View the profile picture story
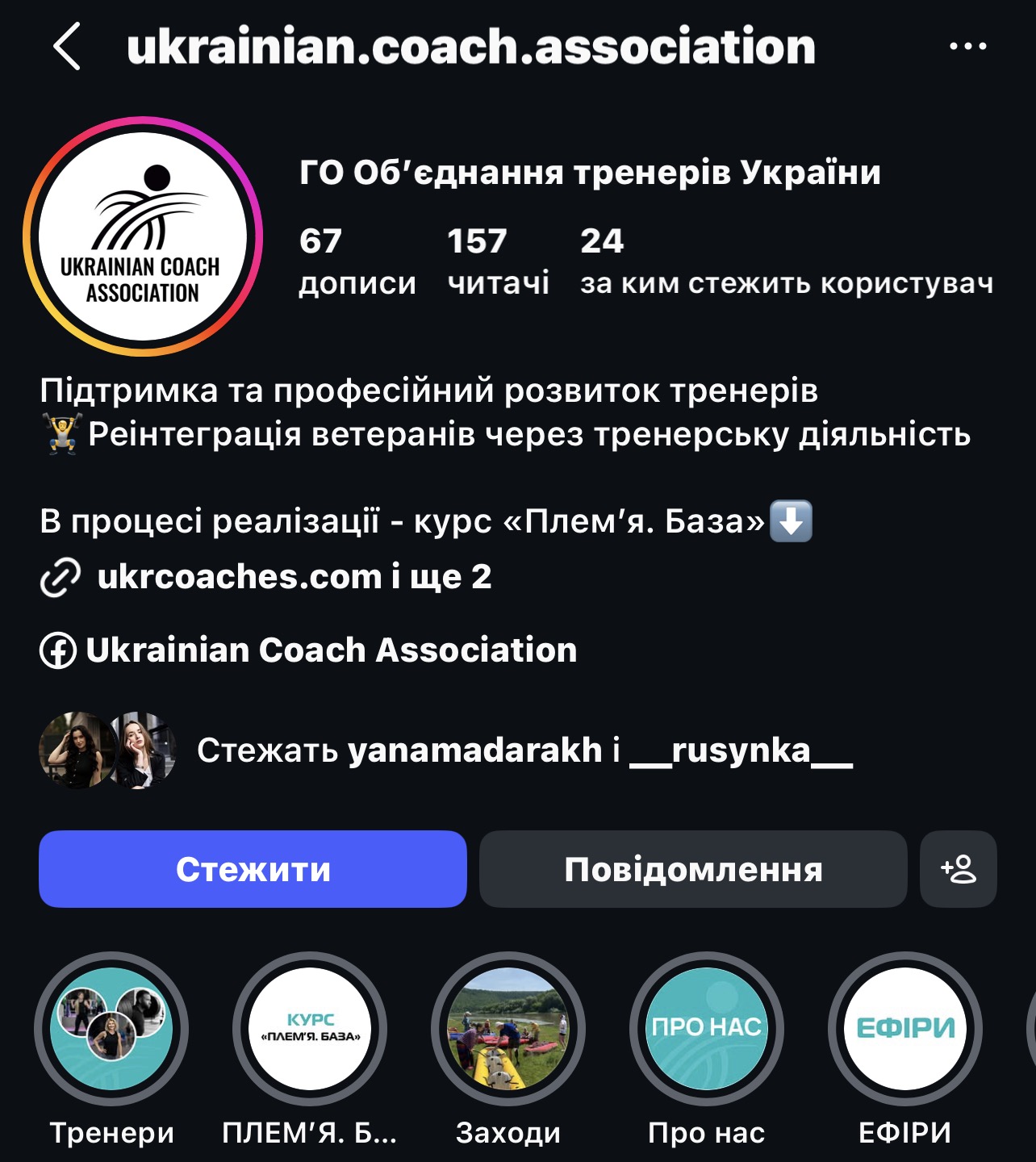The height and width of the screenshot is (1162, 1036). (143, 236)
